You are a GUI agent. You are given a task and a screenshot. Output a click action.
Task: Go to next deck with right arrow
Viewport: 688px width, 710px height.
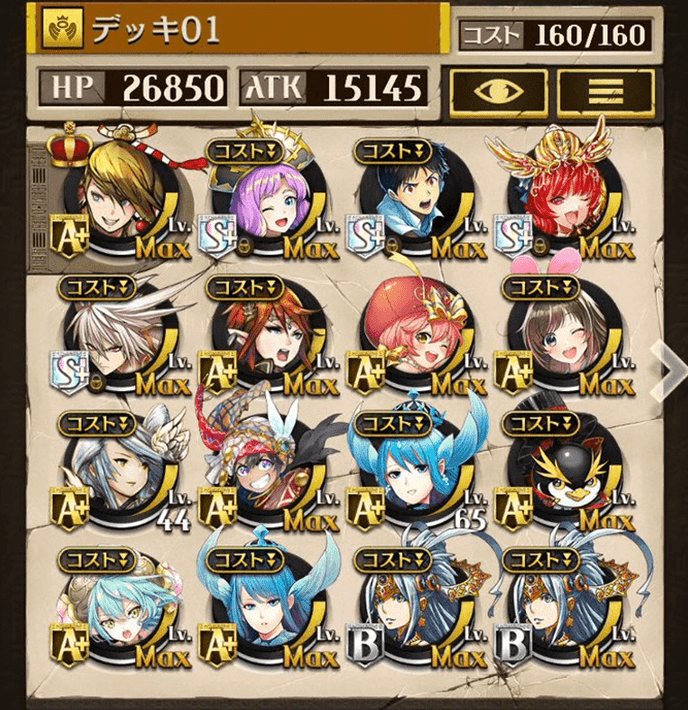[671, 366]
